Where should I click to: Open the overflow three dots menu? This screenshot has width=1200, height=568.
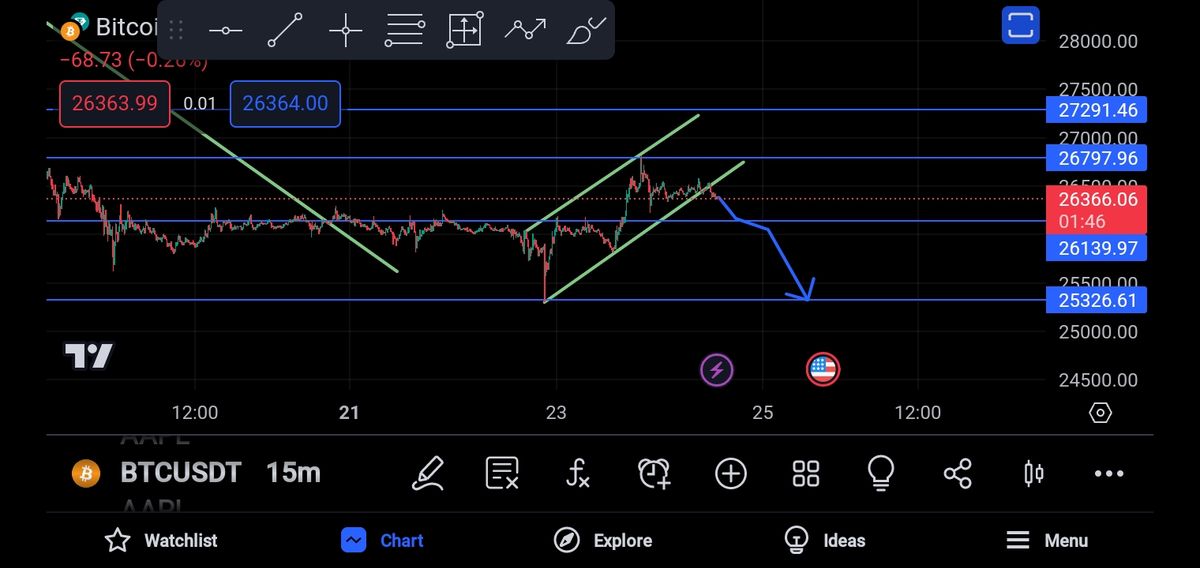click(x=1108, y=473)
